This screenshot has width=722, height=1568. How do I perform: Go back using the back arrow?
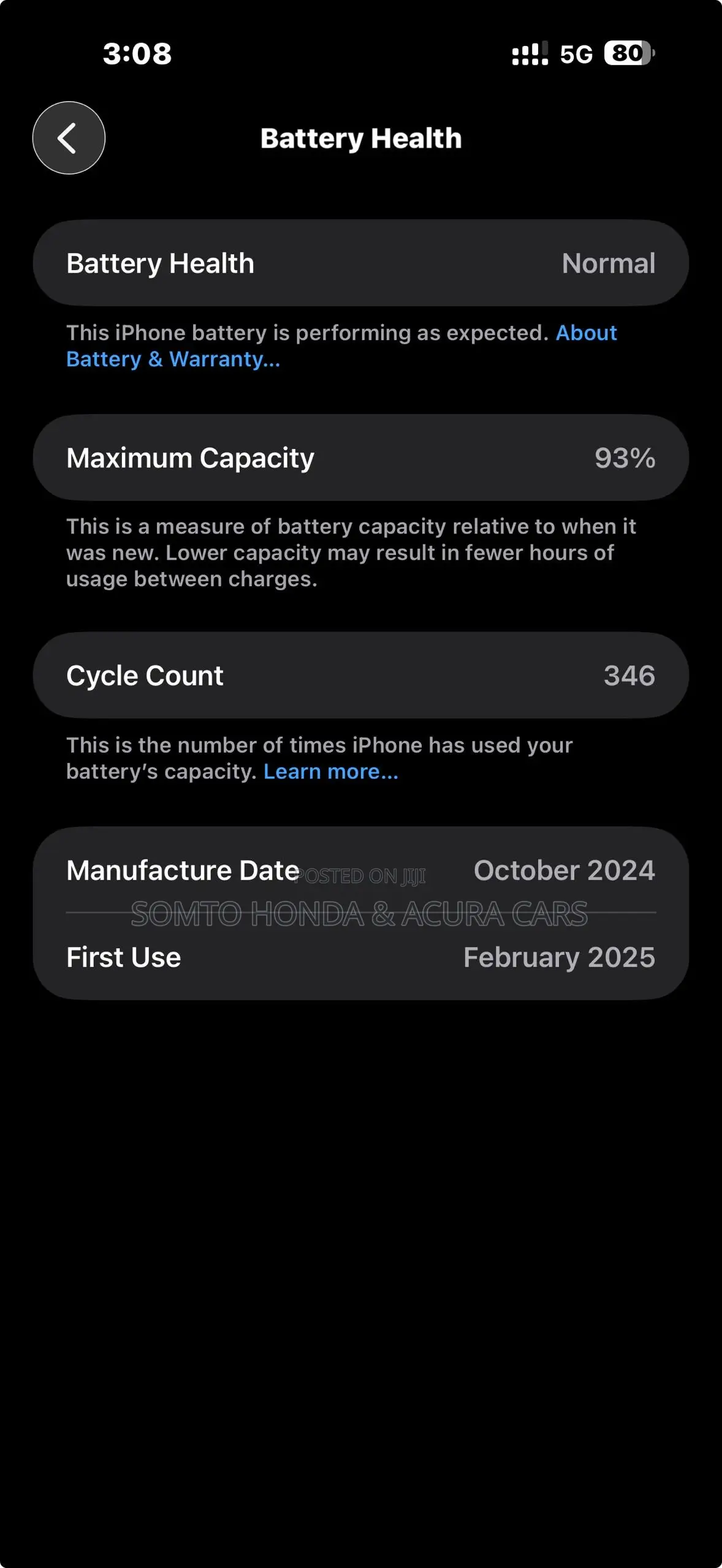click(x=69, y=138)
